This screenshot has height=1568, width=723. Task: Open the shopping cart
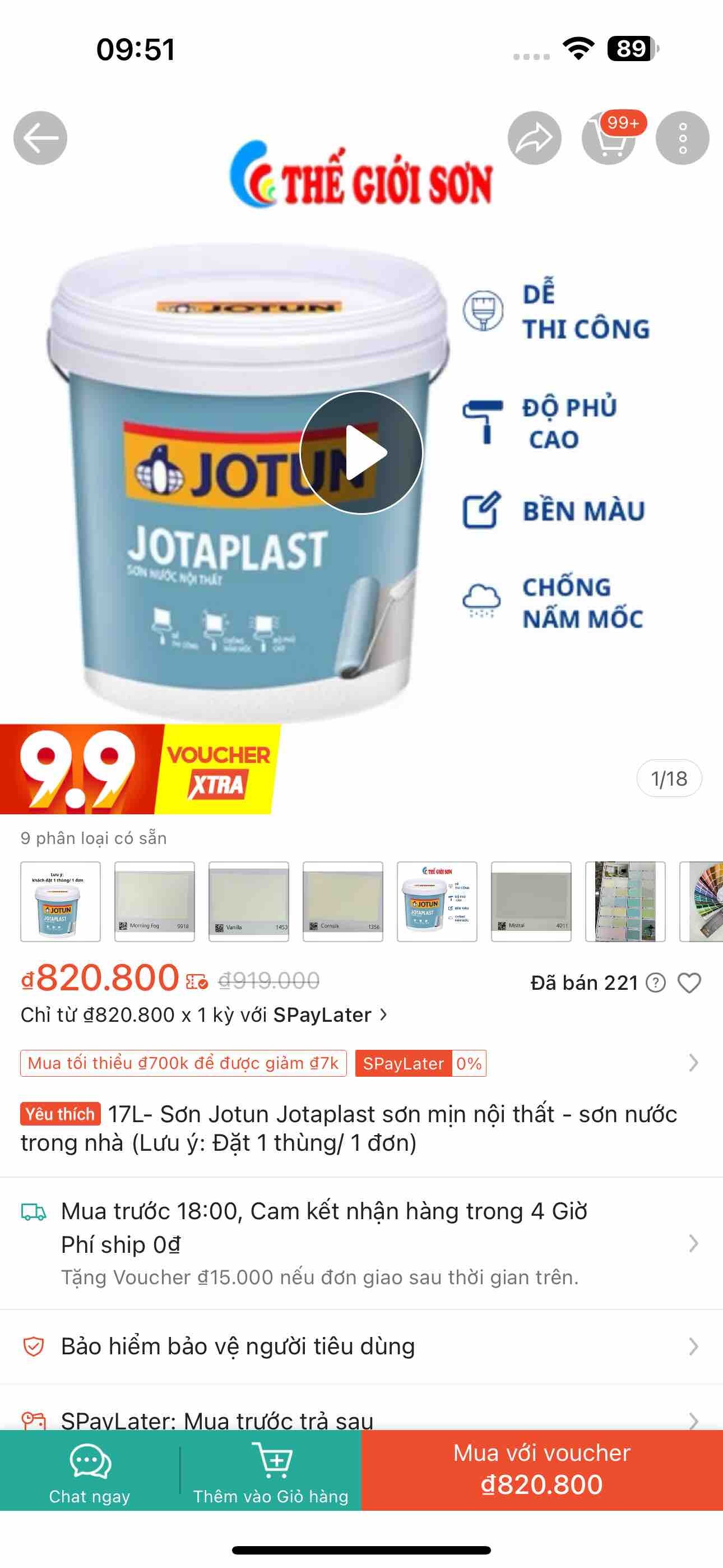pyautogui.click(x=609, y=138)
